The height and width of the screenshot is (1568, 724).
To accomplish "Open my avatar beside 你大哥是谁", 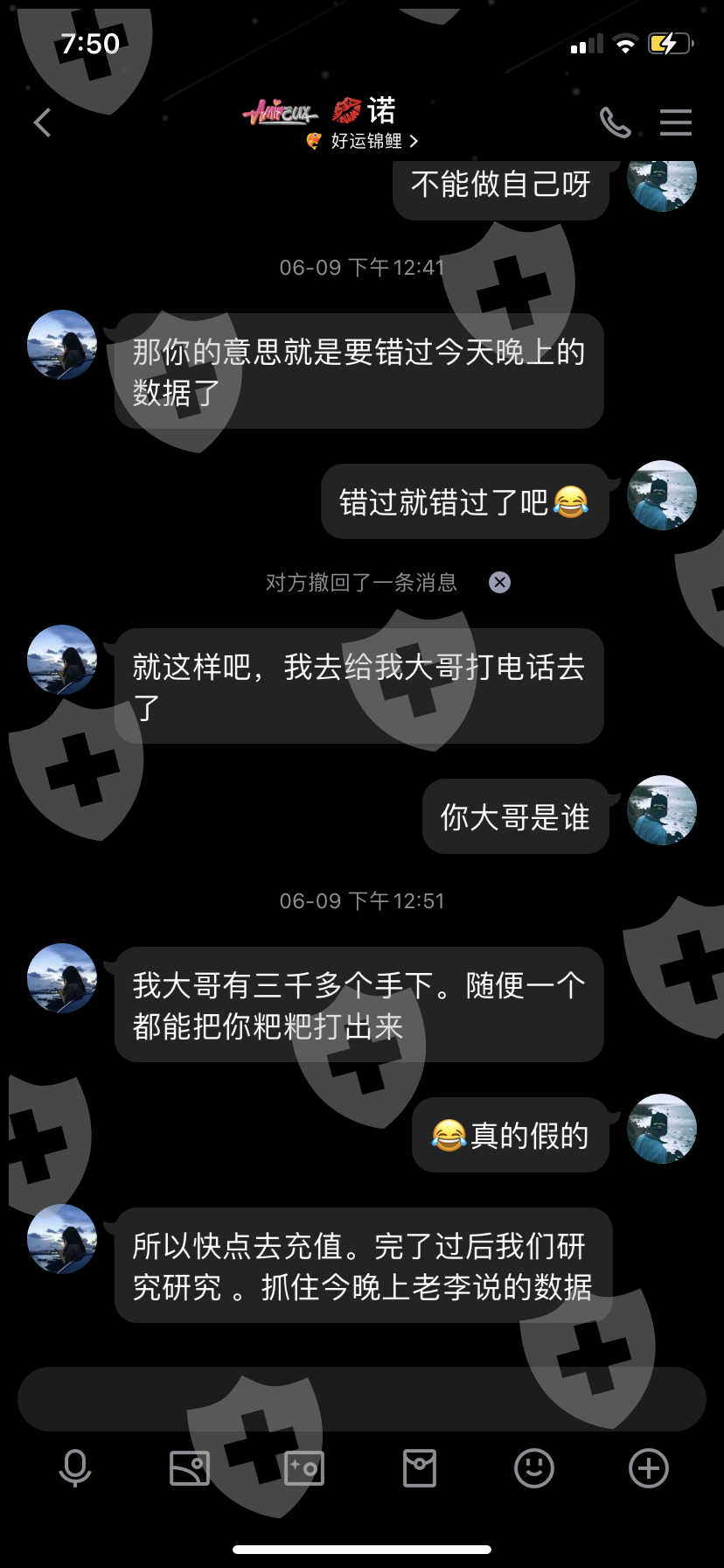I will click(662, 810).
